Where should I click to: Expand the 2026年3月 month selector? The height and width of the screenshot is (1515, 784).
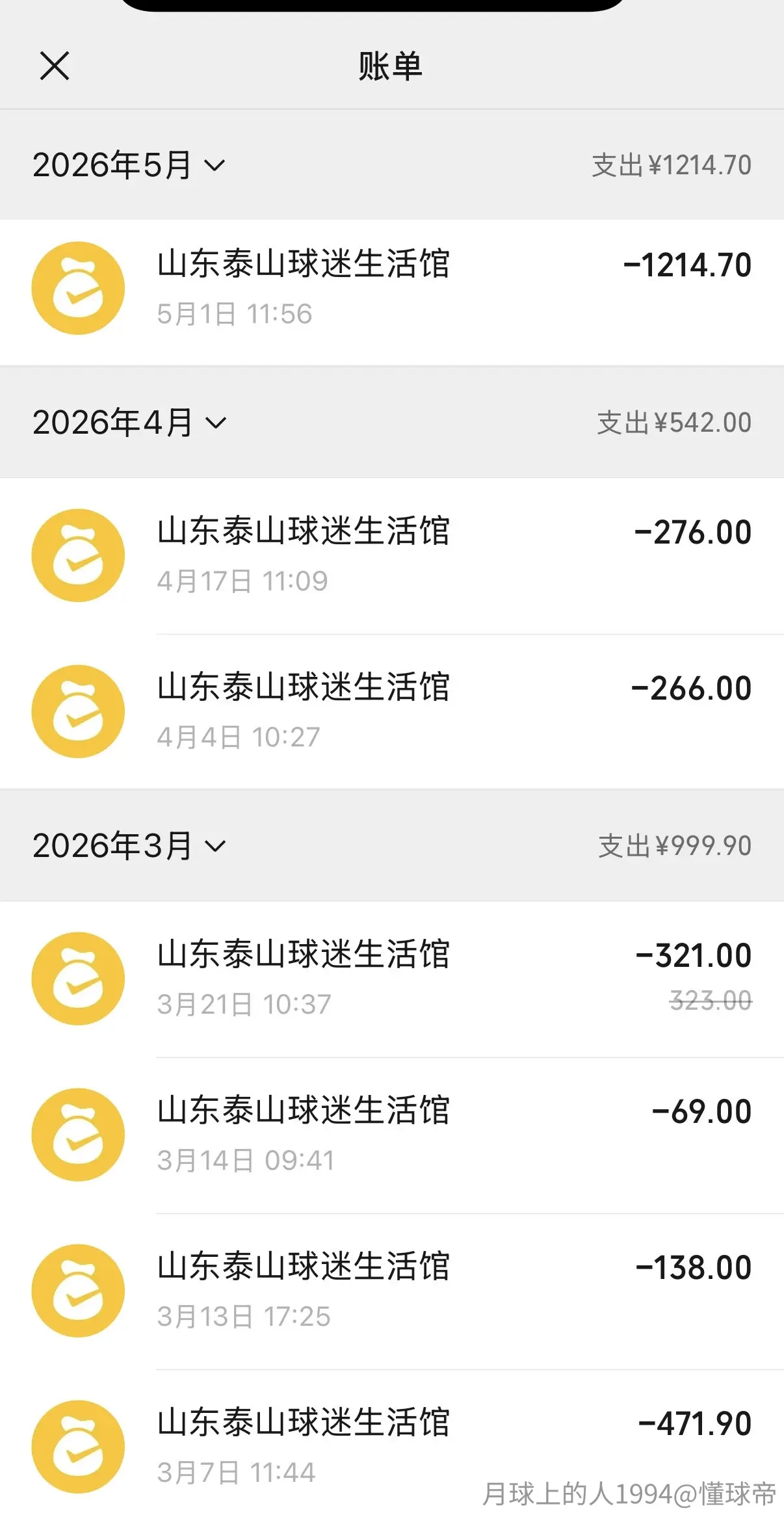(x=129, y=846)
